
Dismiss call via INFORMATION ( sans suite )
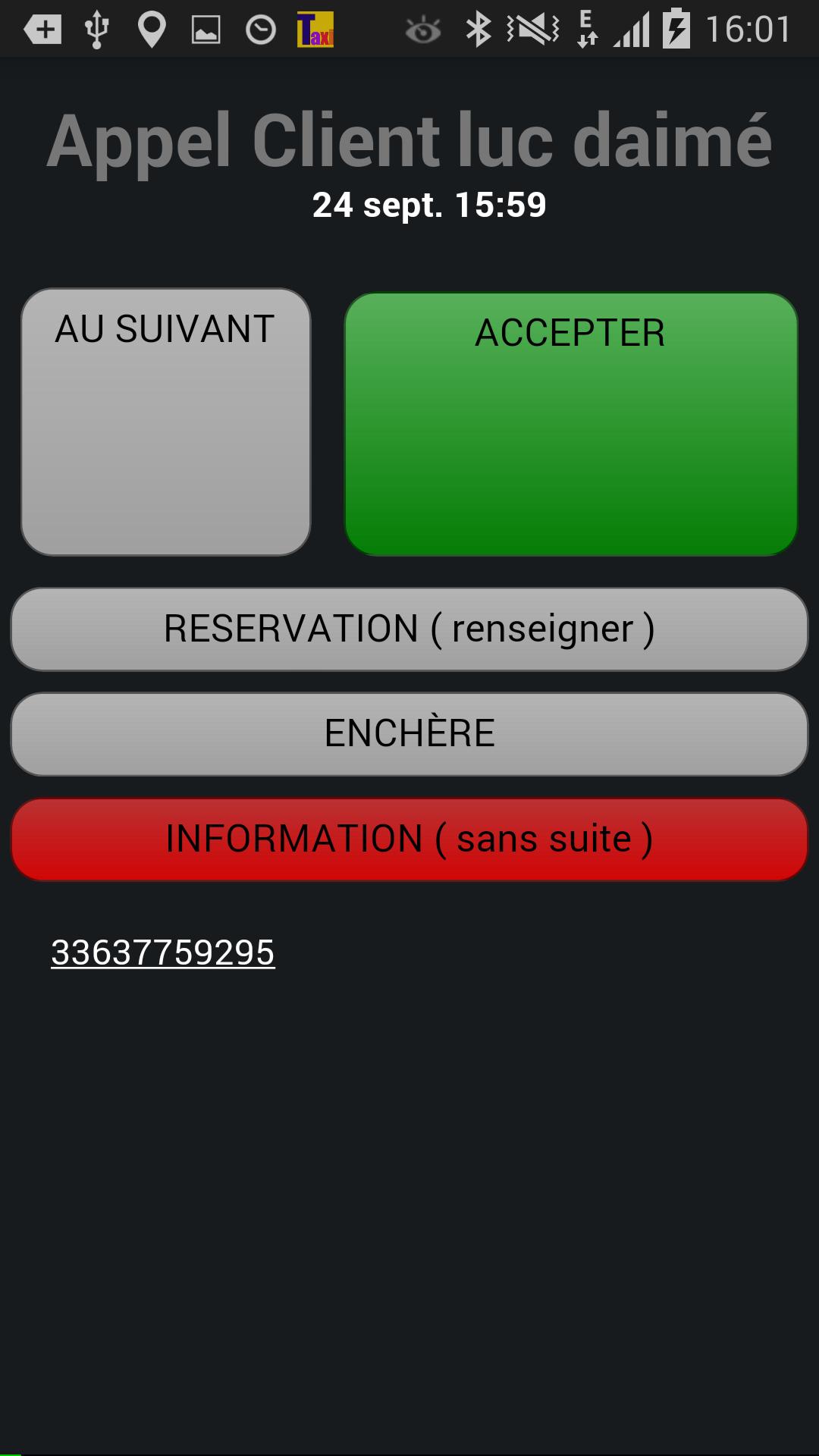(x=408, y=839)
